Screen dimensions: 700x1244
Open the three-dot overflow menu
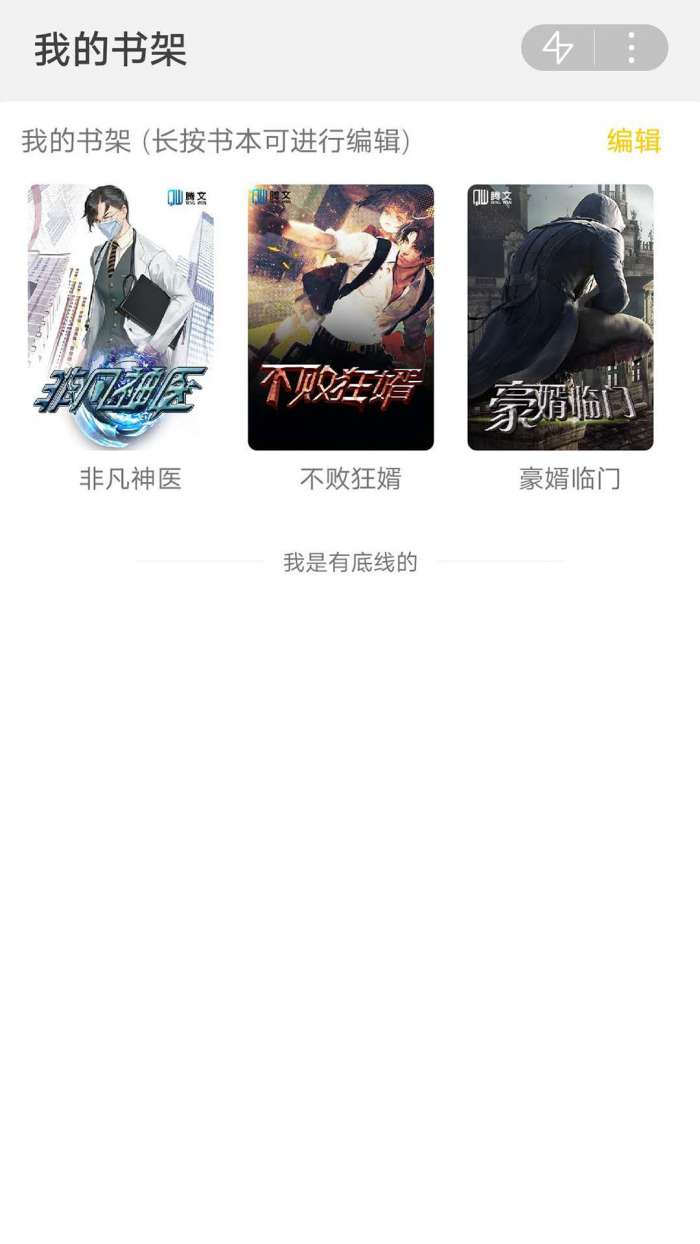click(631, 48)
